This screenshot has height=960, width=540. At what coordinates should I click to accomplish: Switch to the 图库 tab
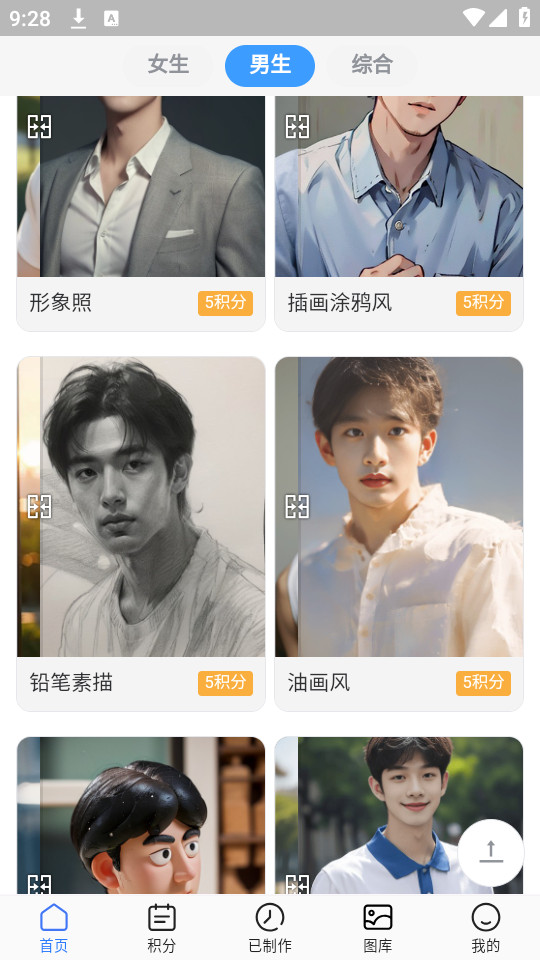[x=378, y=928]
